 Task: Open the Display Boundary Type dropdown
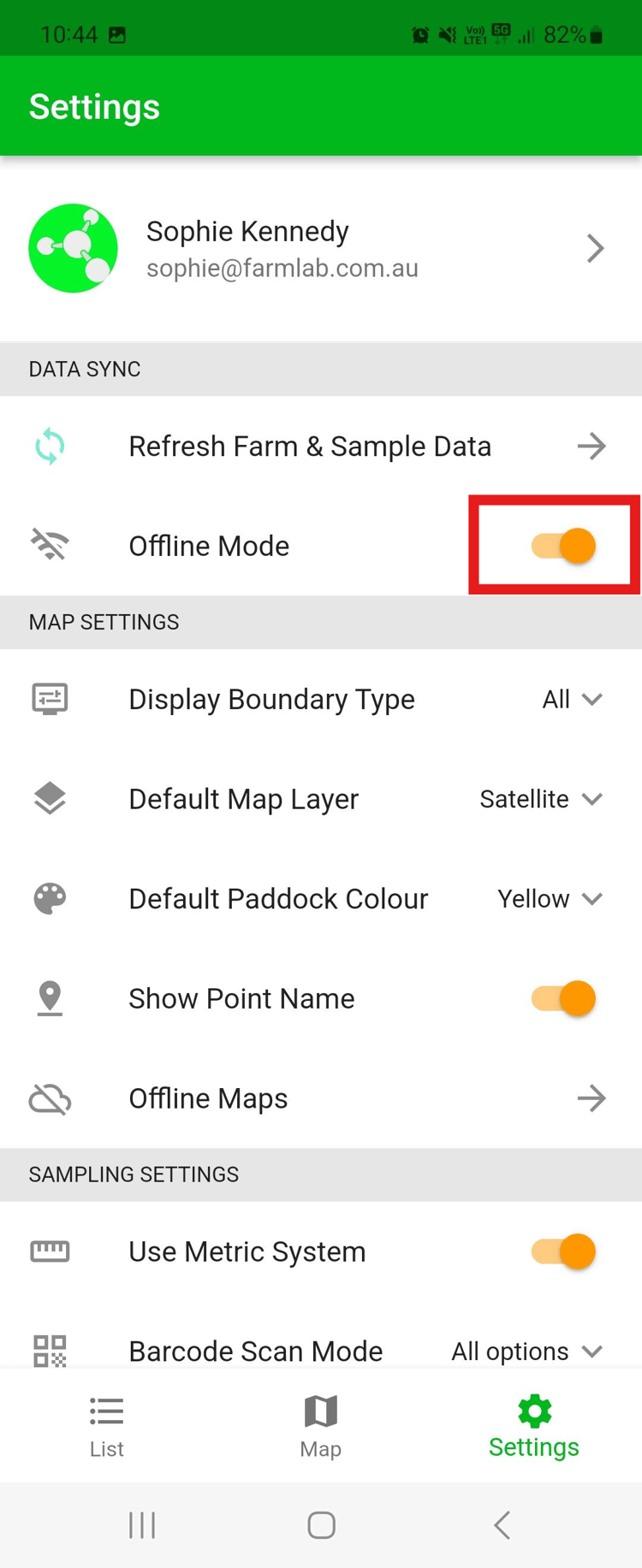click(572, 699)
